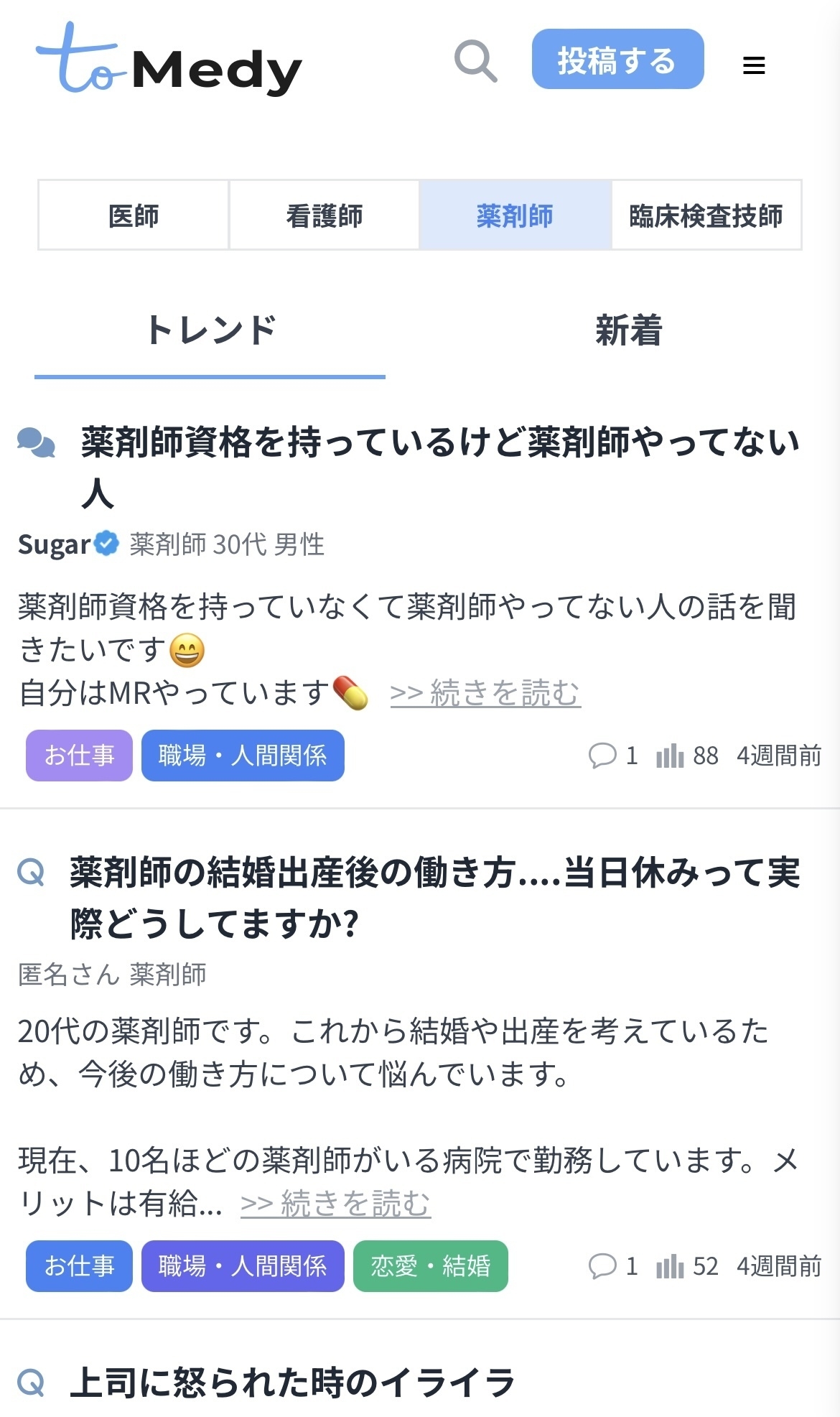Screen dimensions: 840x1417
Task: Read more of Sugar's MR post
Action: click(x=485, y=694)
